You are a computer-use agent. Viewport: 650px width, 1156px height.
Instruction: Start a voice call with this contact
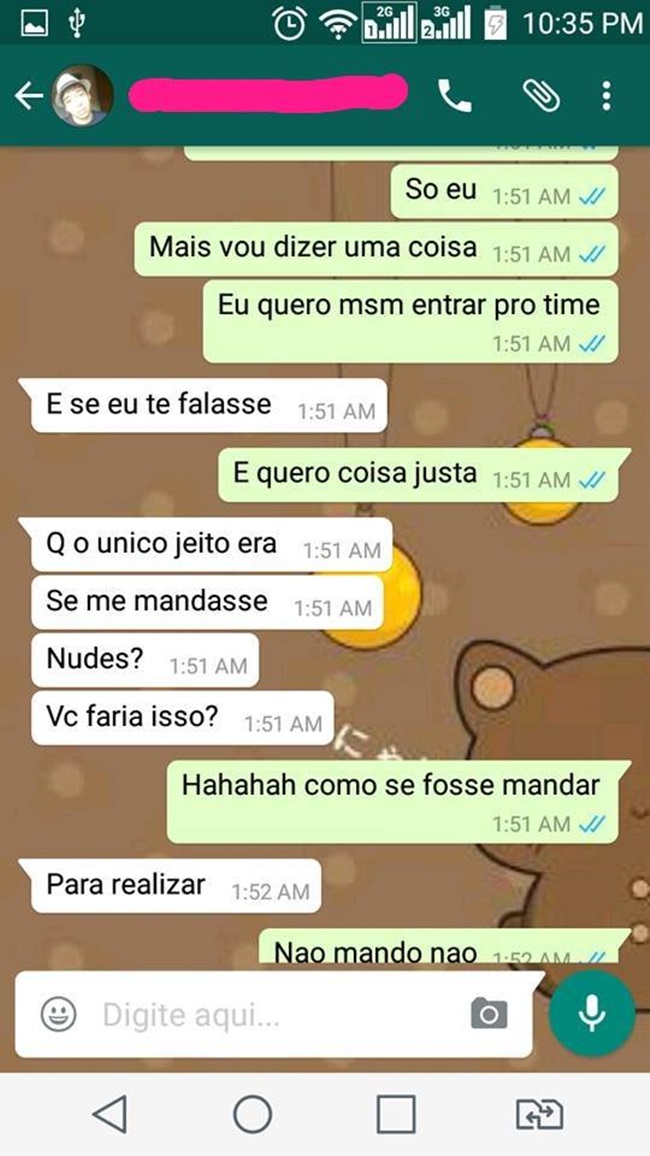tap(454, 96)
